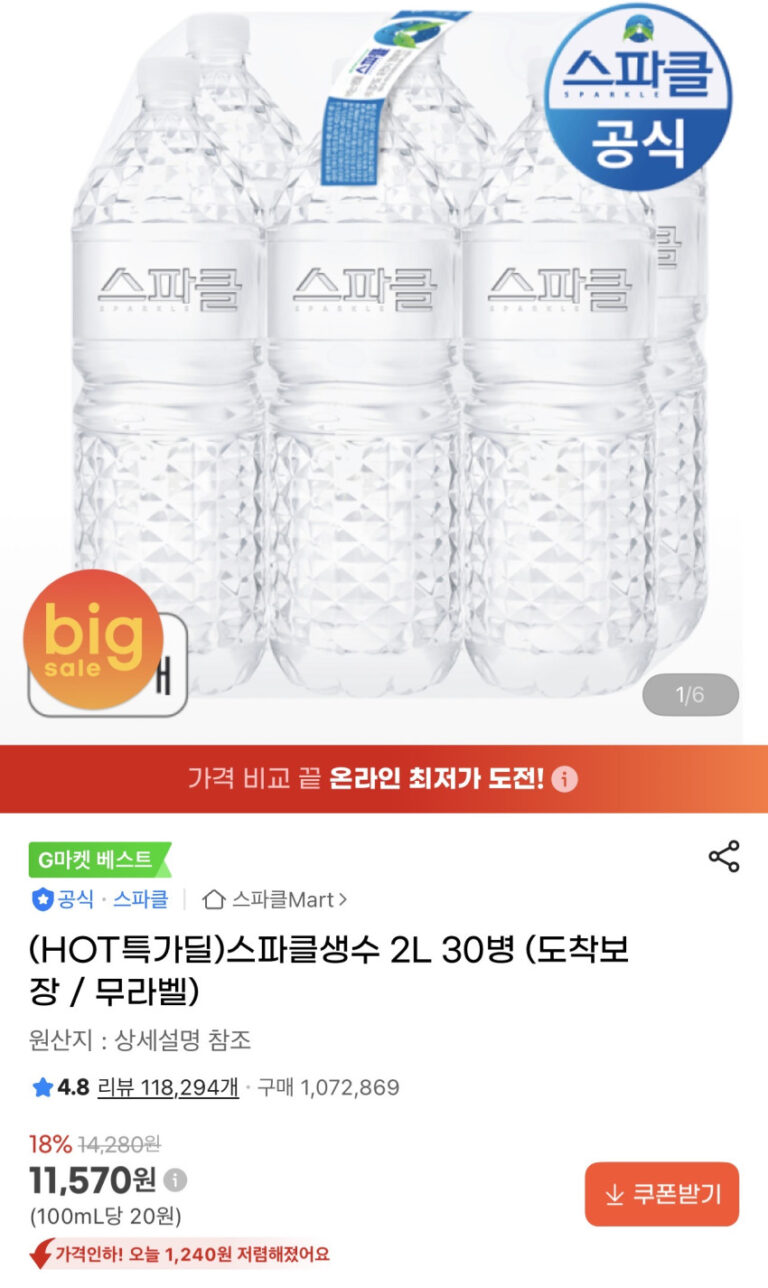This screenshot has height=1288, width=768.
Task: Tap the 공식 · 스파클 official brand badge
Action: [x=100, y=899]
